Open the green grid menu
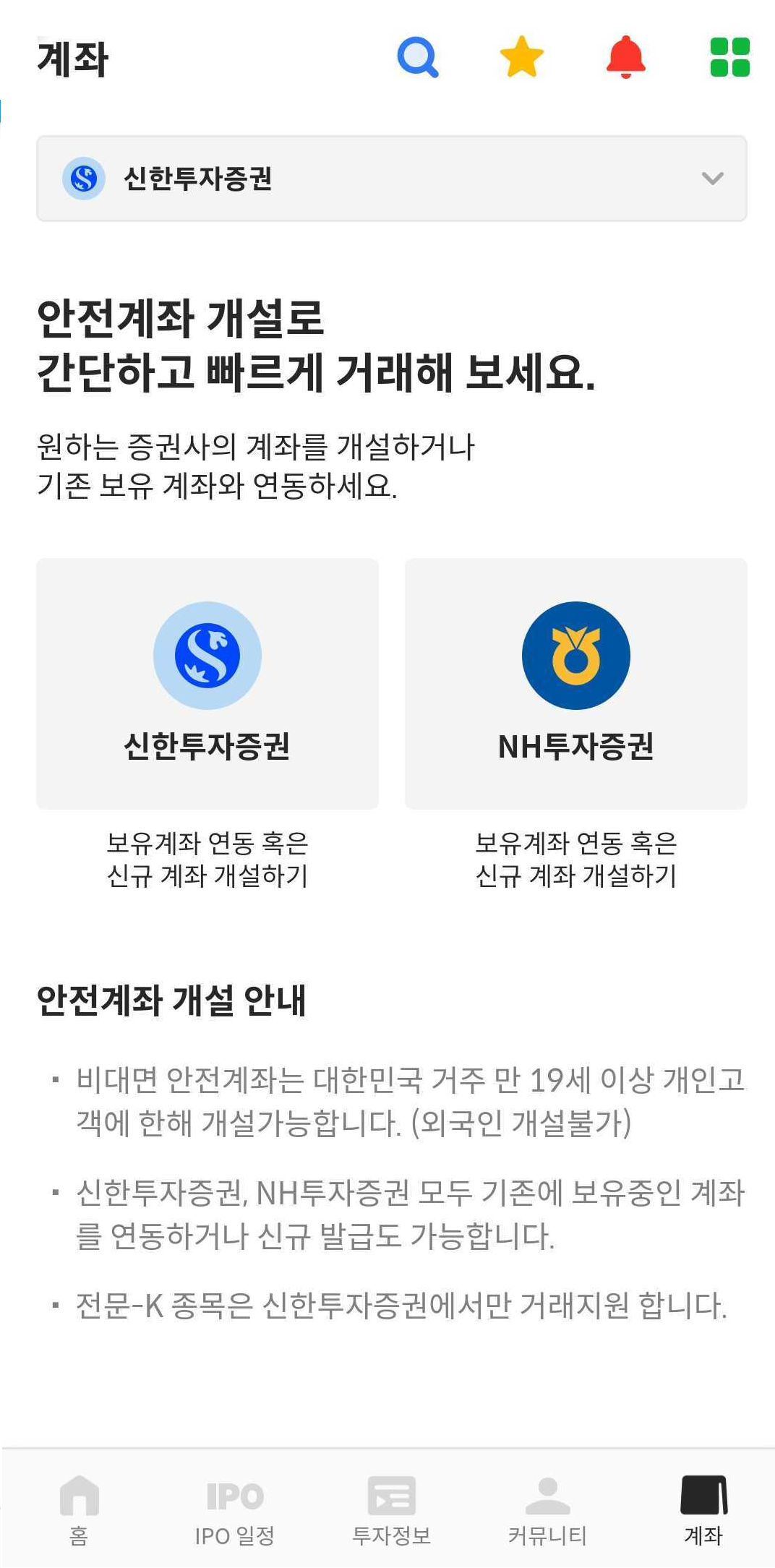Image resolution: width=775 pixels, height=1568 pixels. click(729, 58)
